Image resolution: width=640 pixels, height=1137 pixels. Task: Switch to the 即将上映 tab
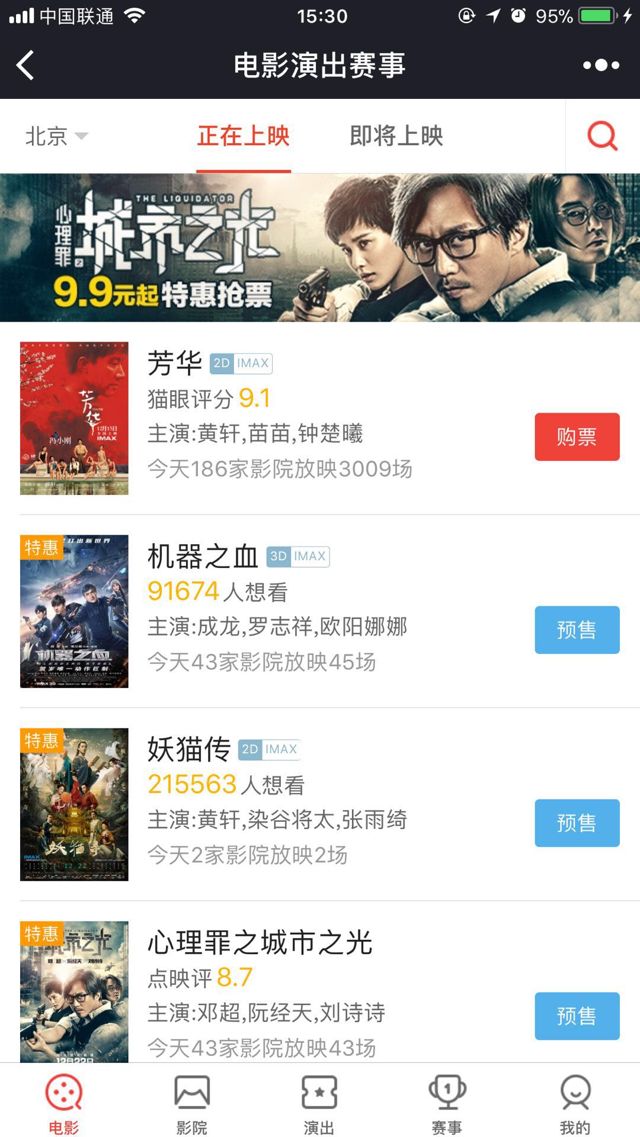click(x=396, y=136)
